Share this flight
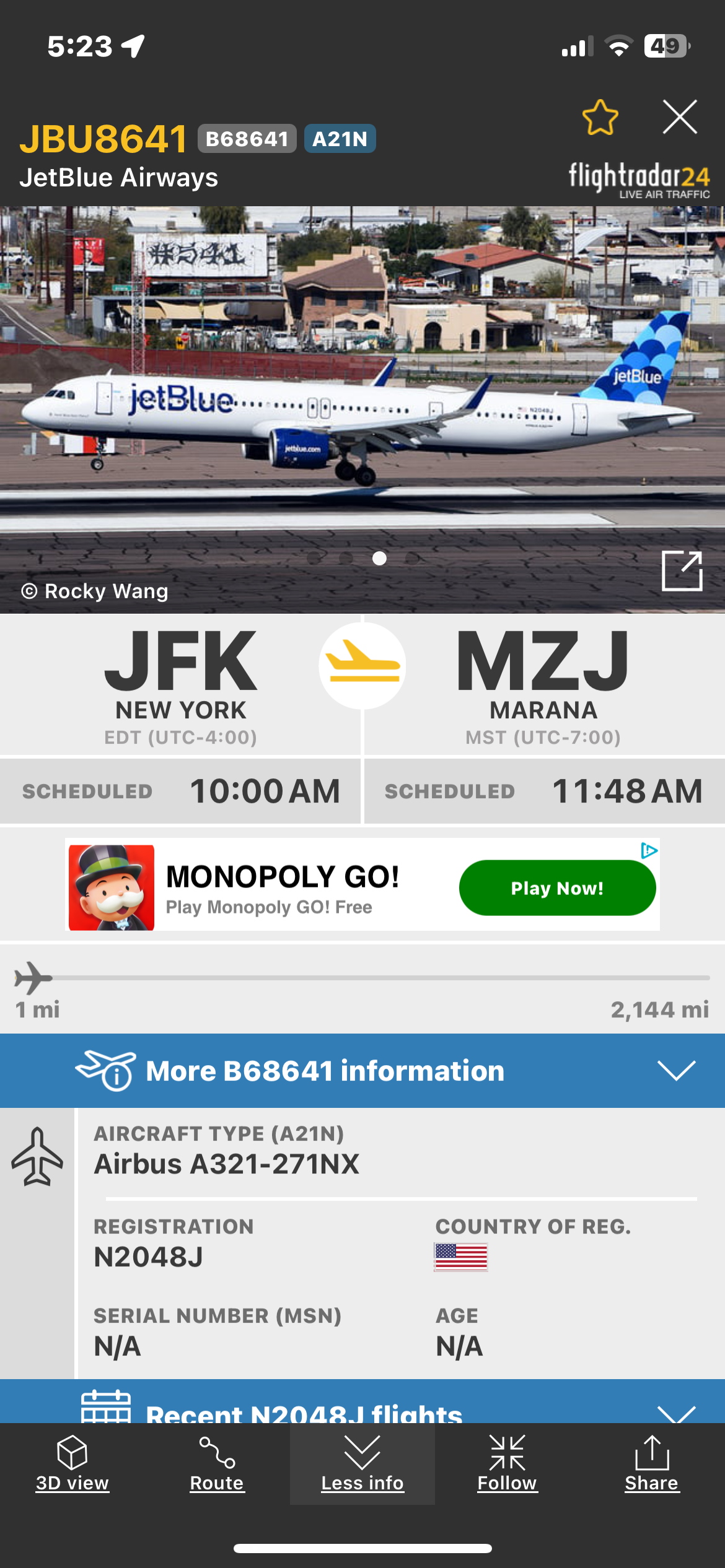This screenshot has height=1568, width=725. (x=651, y=1464)
